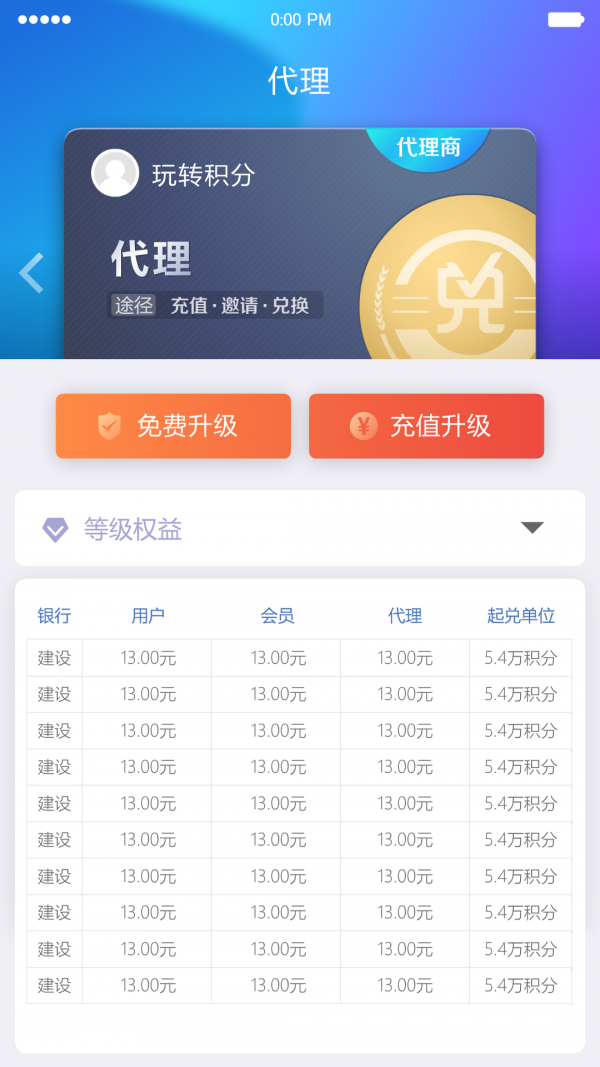Screen dimensions: 600x1067
Task: Expand the 等级权益 section
Action: pyautogui.click(x=532, y=528)
